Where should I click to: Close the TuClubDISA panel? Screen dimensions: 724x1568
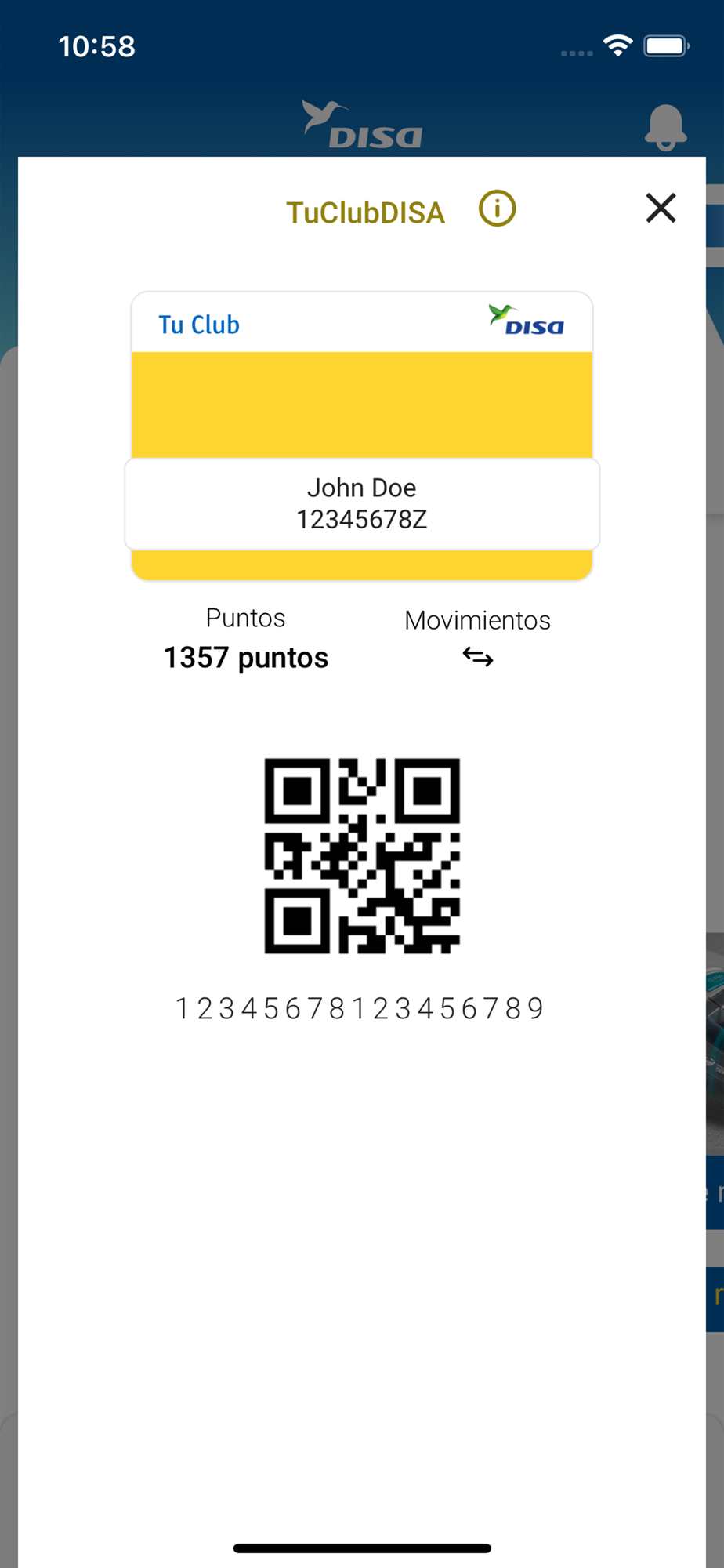coord(661,209)
